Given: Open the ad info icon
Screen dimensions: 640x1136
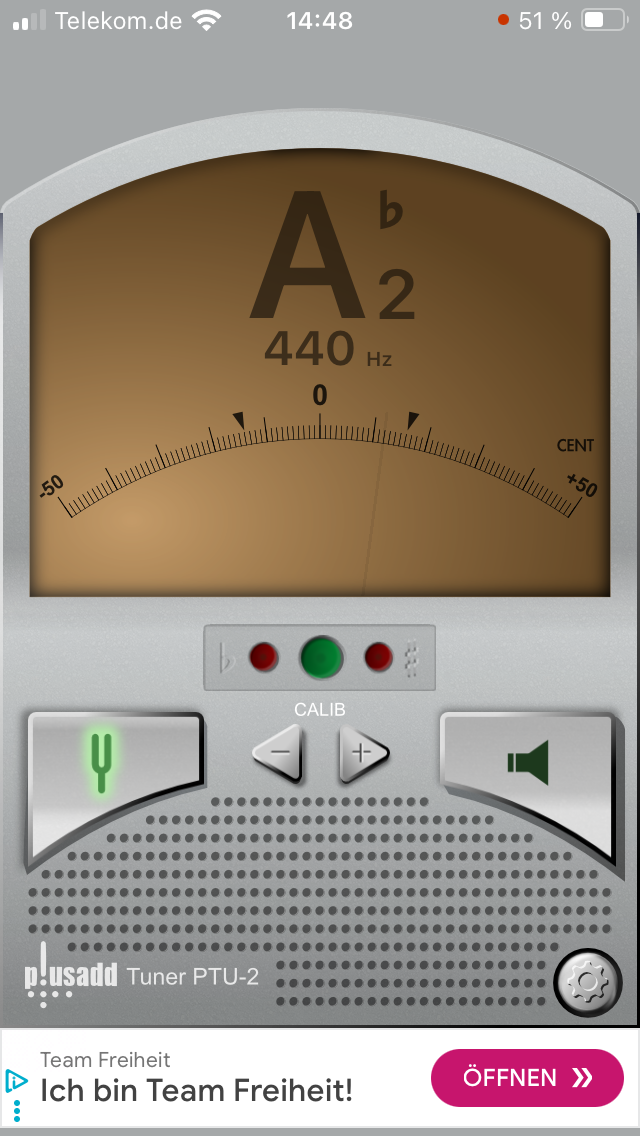Looking at the screenshot, I should tap(15, 1082).
